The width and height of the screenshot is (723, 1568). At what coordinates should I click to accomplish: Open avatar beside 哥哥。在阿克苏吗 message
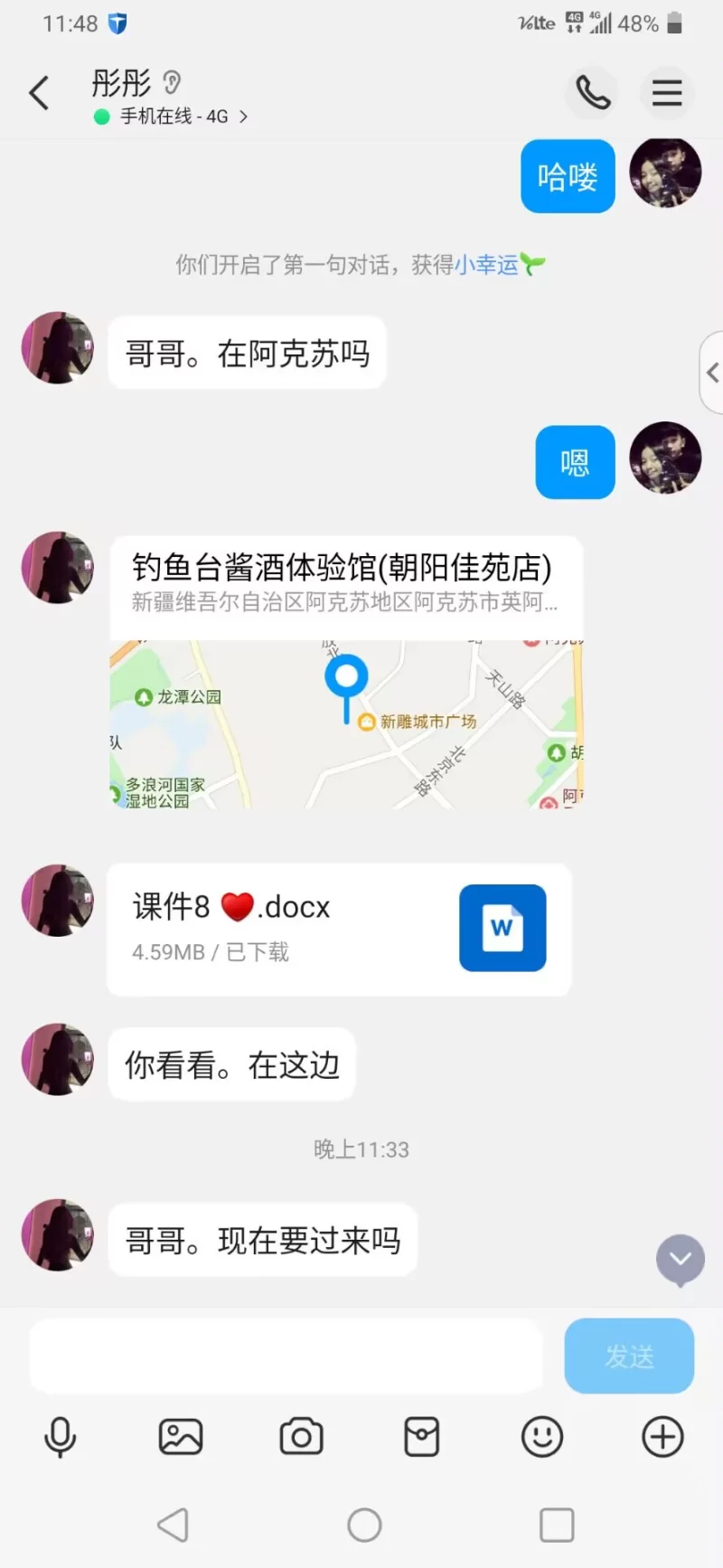pos(58,349)
